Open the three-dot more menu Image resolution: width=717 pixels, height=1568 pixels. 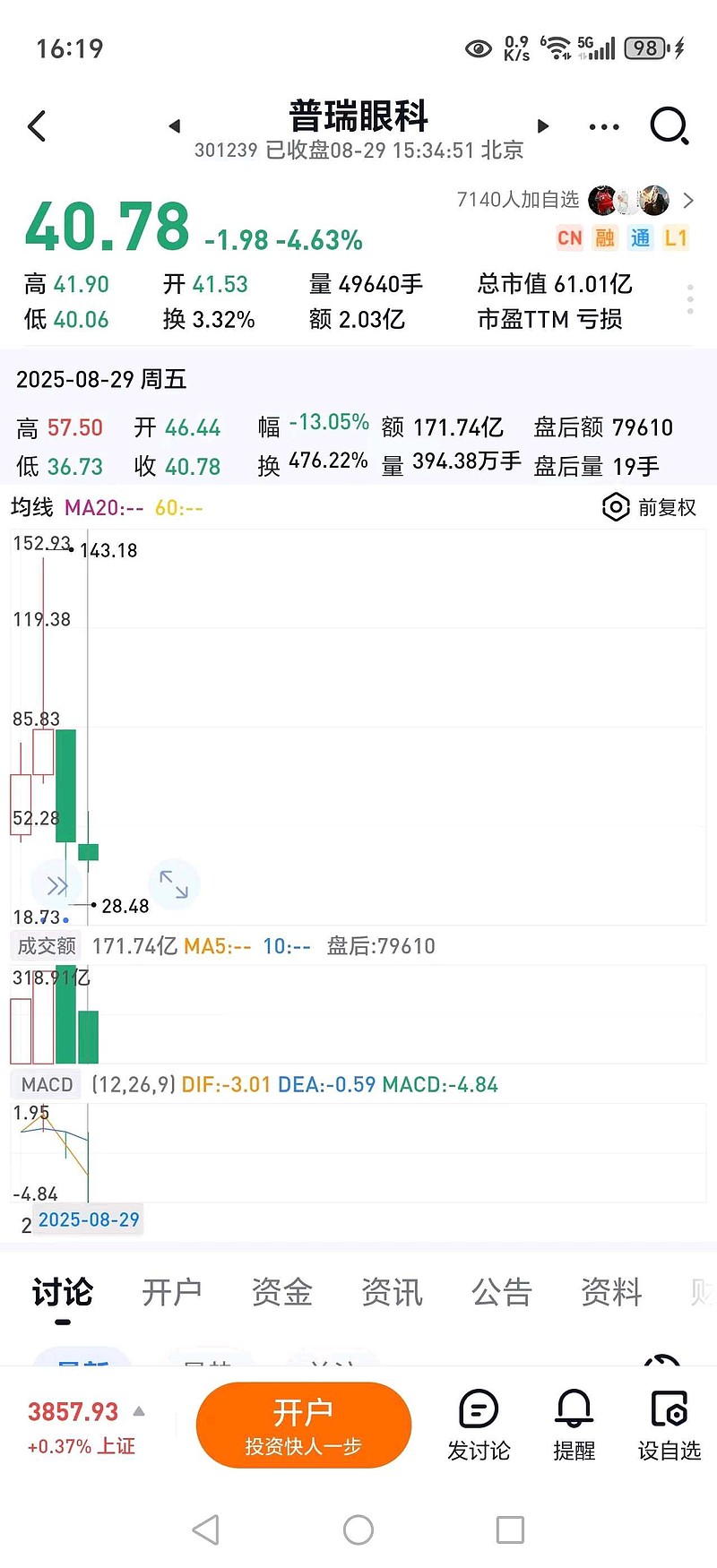604,127
